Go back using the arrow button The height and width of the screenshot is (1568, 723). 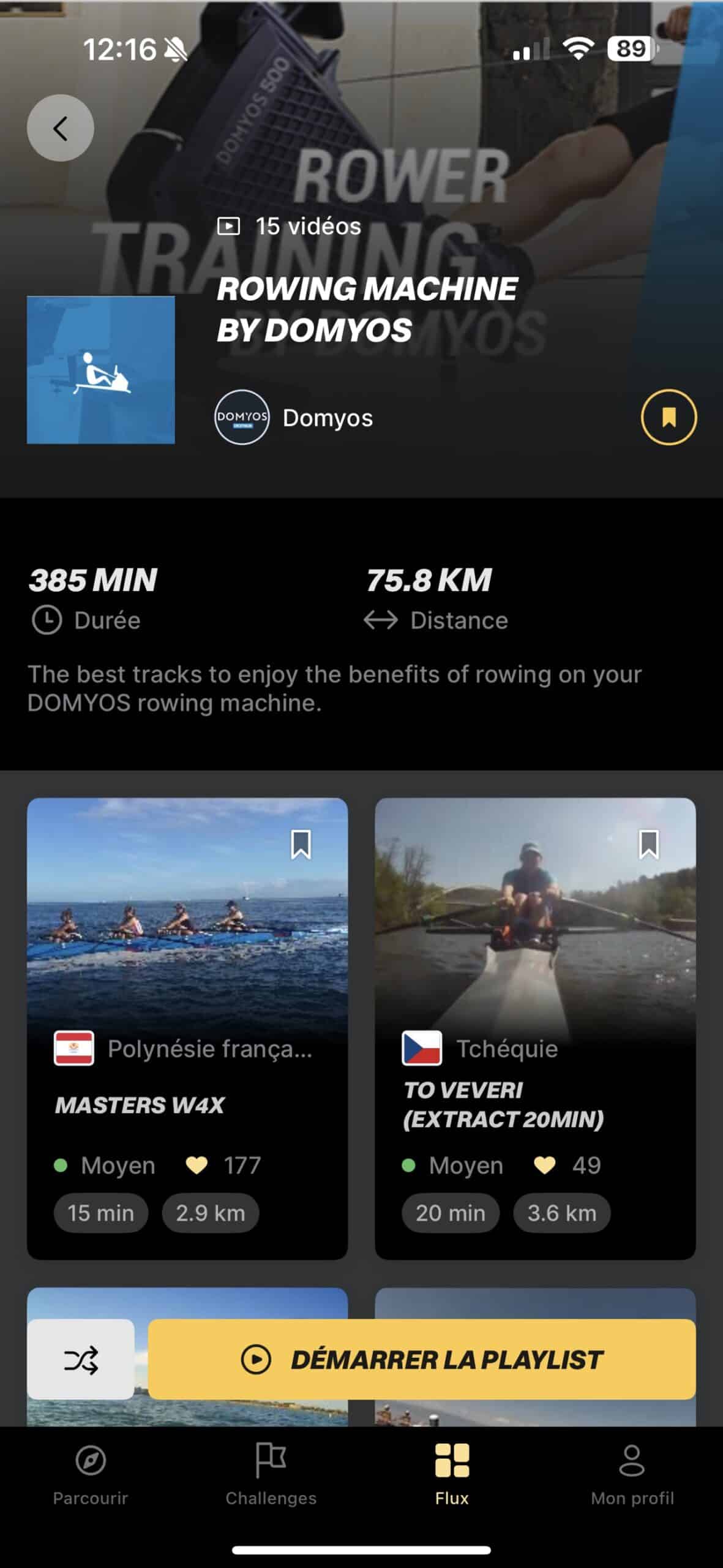[x=60, y=128]
